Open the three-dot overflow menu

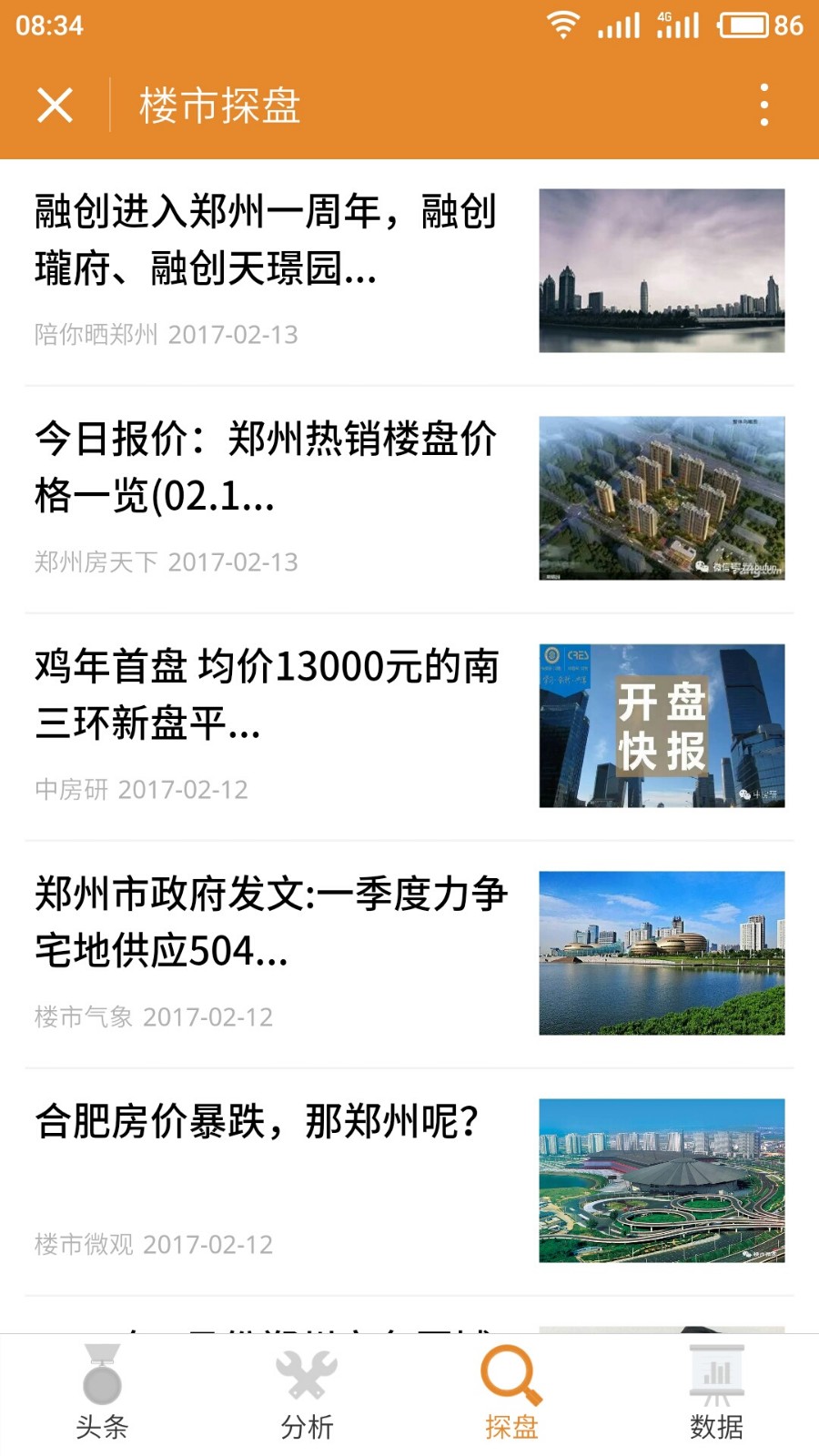764,106
